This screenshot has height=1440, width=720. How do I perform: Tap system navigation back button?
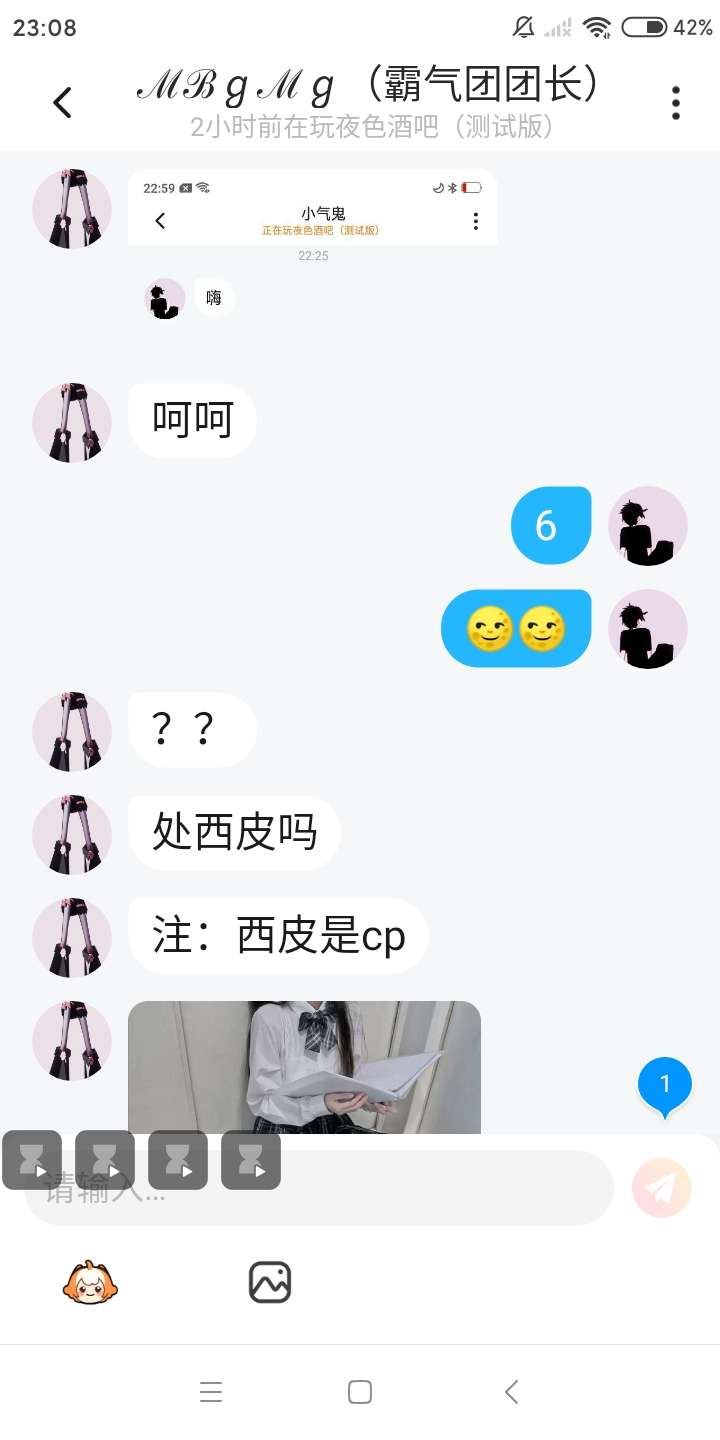511,1392
